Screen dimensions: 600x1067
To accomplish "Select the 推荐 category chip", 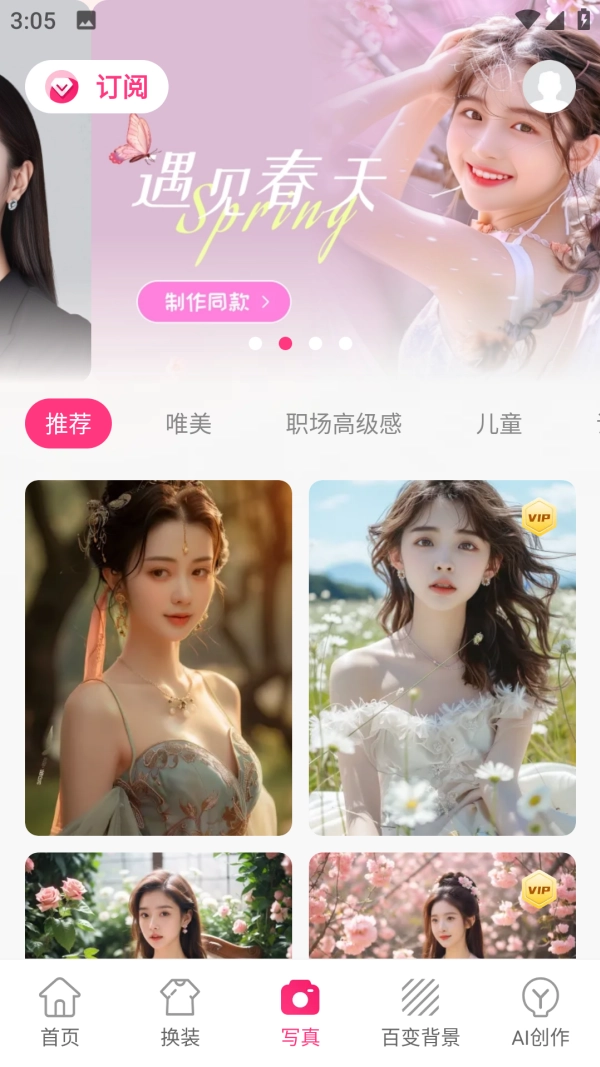I will click(68, 424).
